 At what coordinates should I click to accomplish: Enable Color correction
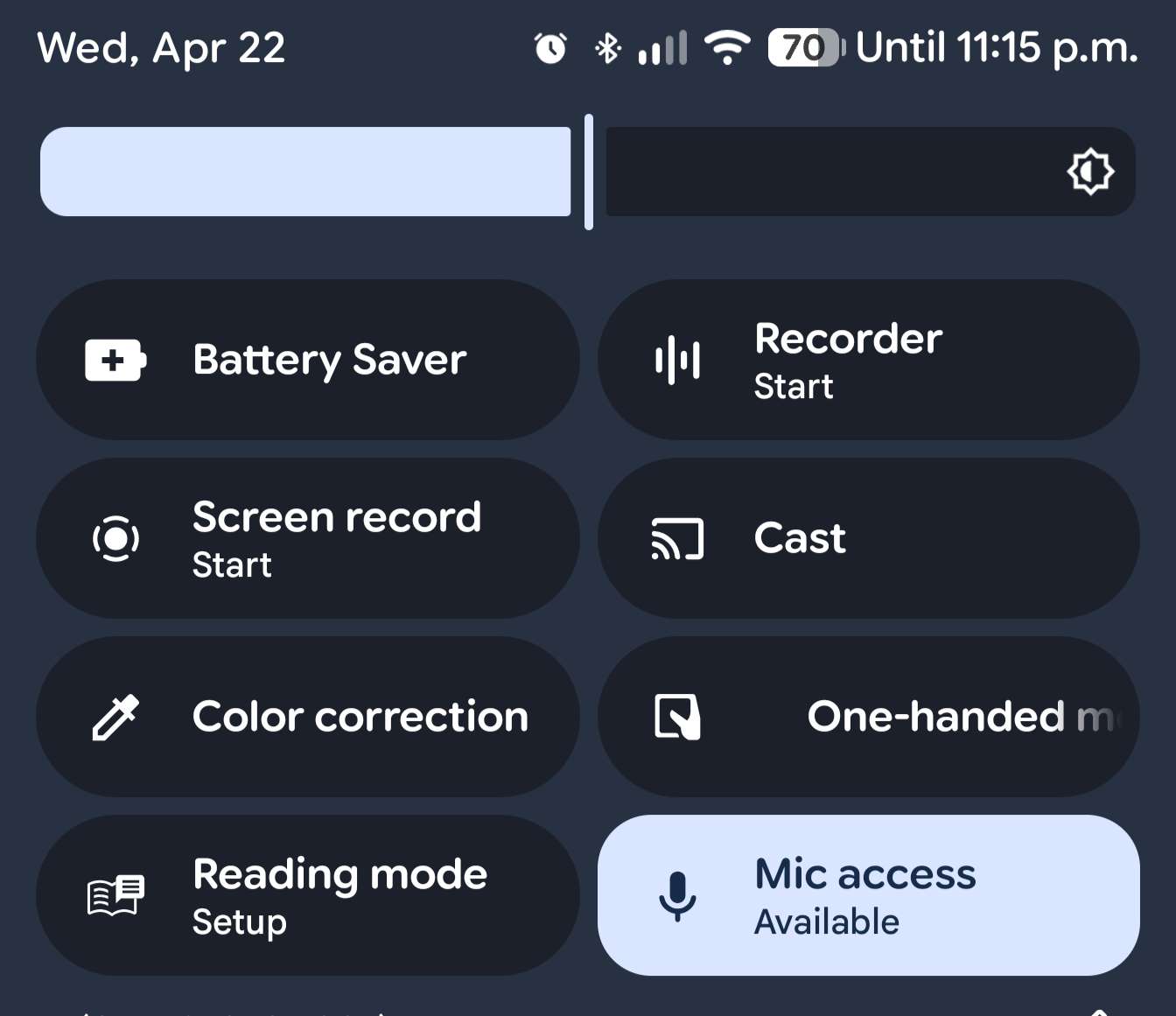(307, 717)
